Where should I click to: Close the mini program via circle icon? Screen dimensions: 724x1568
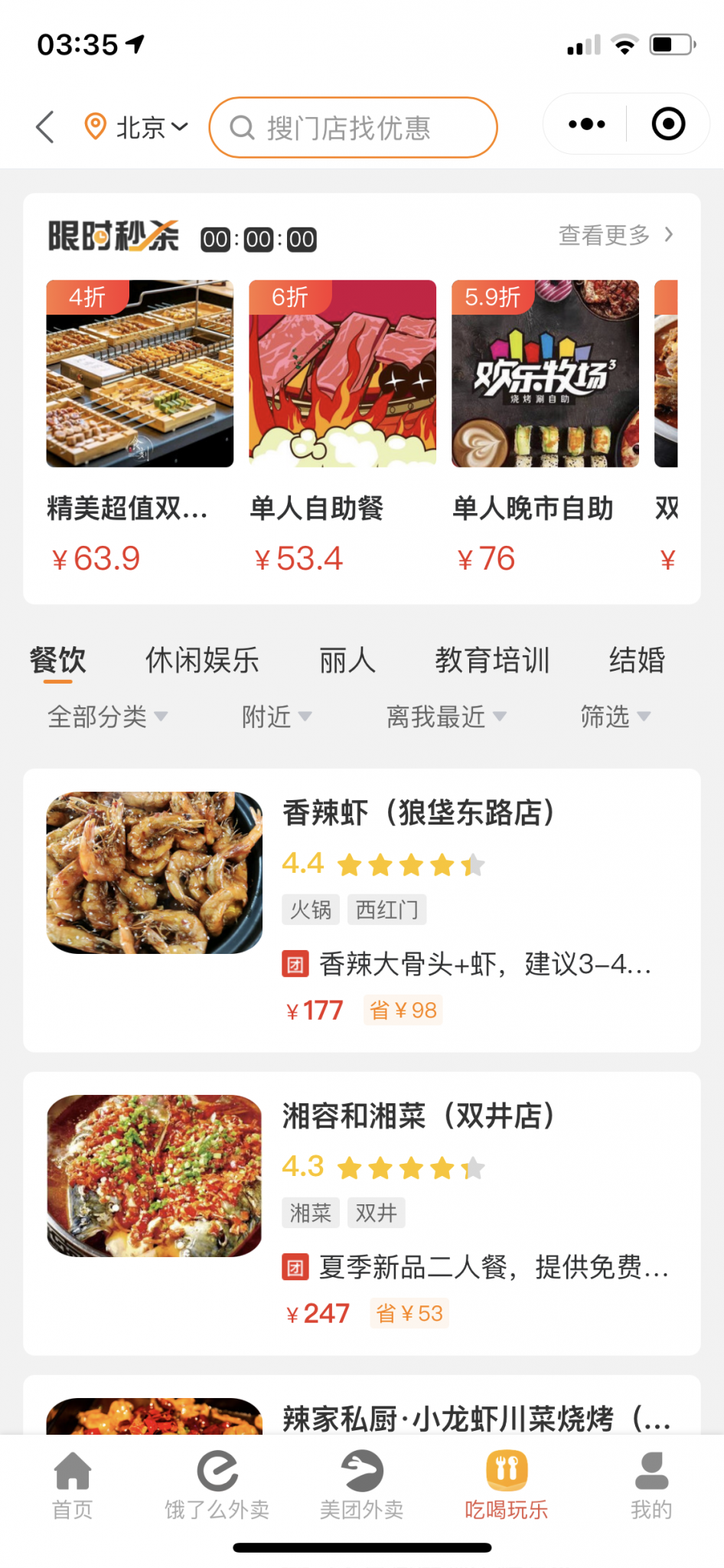[x=668, y=124]
